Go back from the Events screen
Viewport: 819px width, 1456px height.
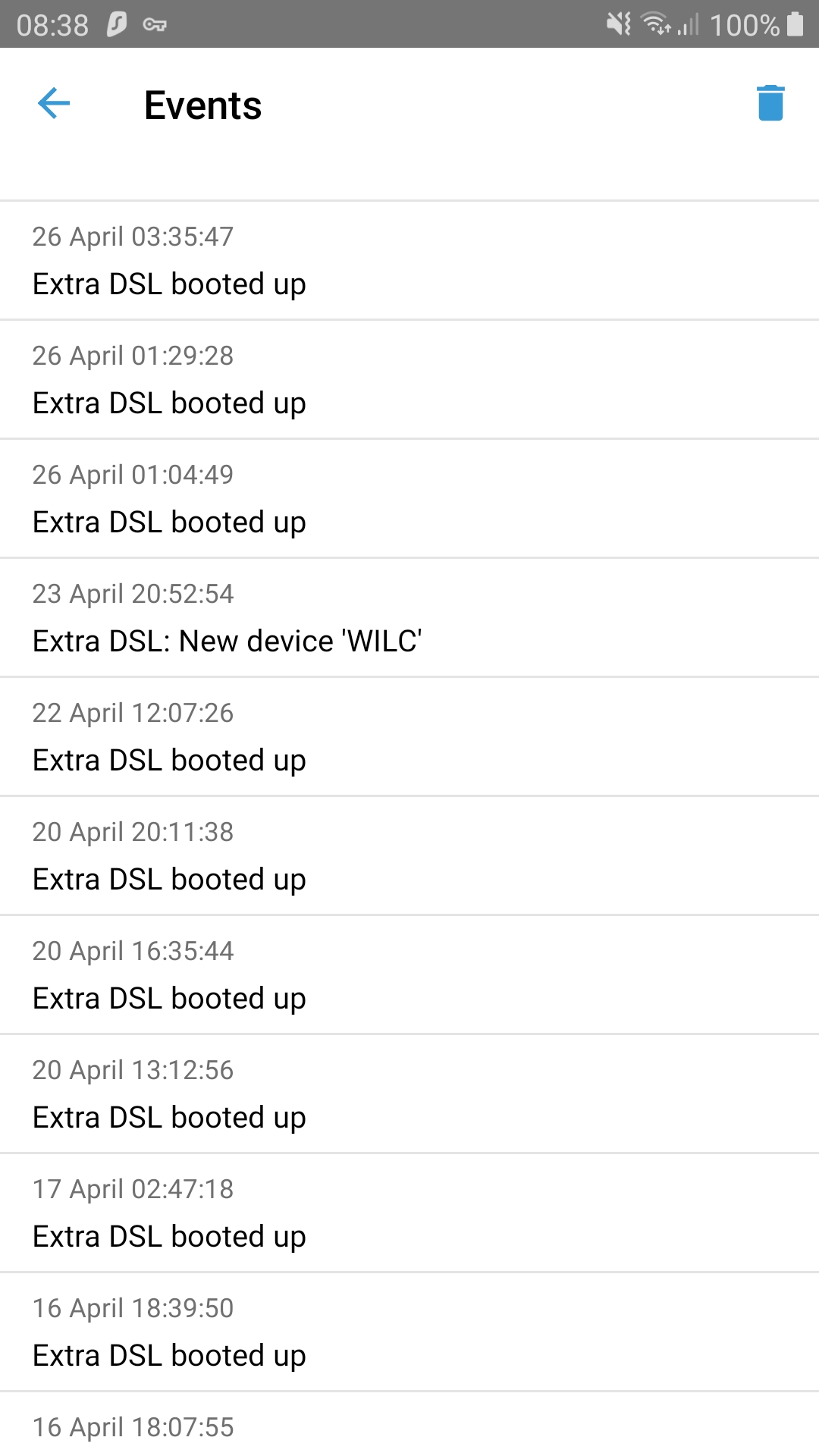pyautogui.click(x=54, y=104)
